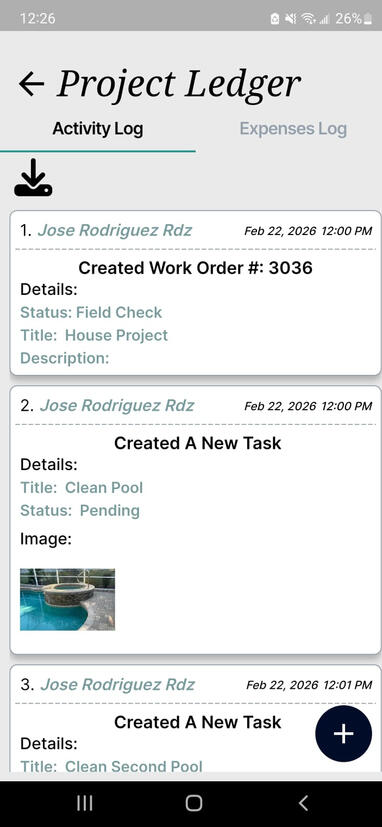Viewport: 382px width, 827px height.
Task: Tap the system home button
Action: pos(194,803)
